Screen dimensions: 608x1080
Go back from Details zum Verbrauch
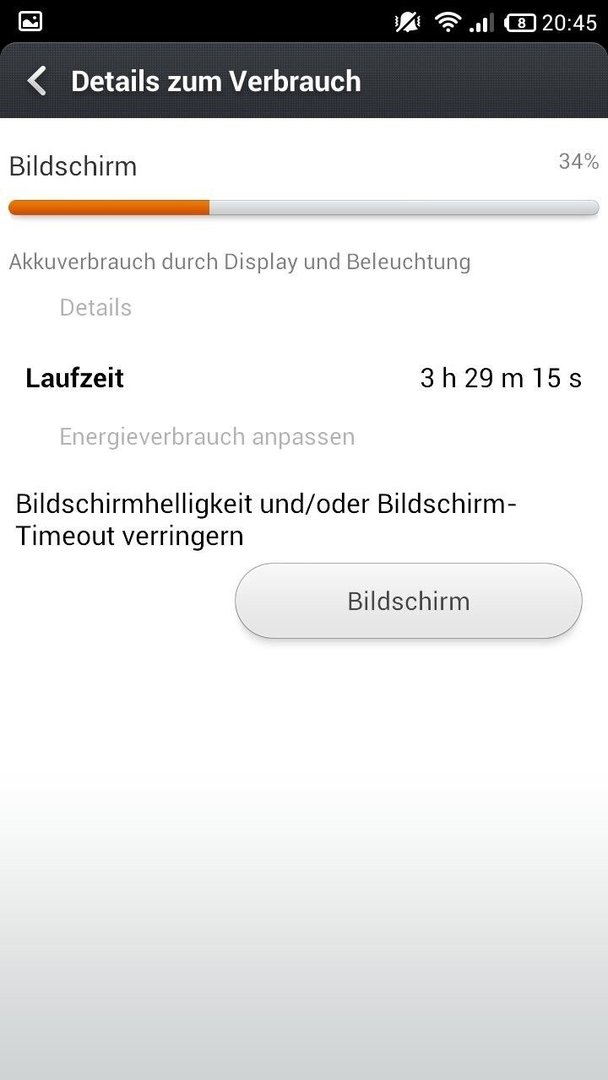pyautogui.click(x=36, y=81)
